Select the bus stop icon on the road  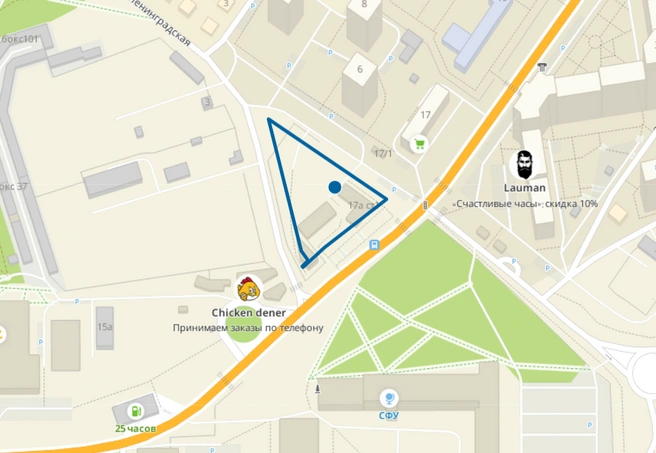[375, 244]
